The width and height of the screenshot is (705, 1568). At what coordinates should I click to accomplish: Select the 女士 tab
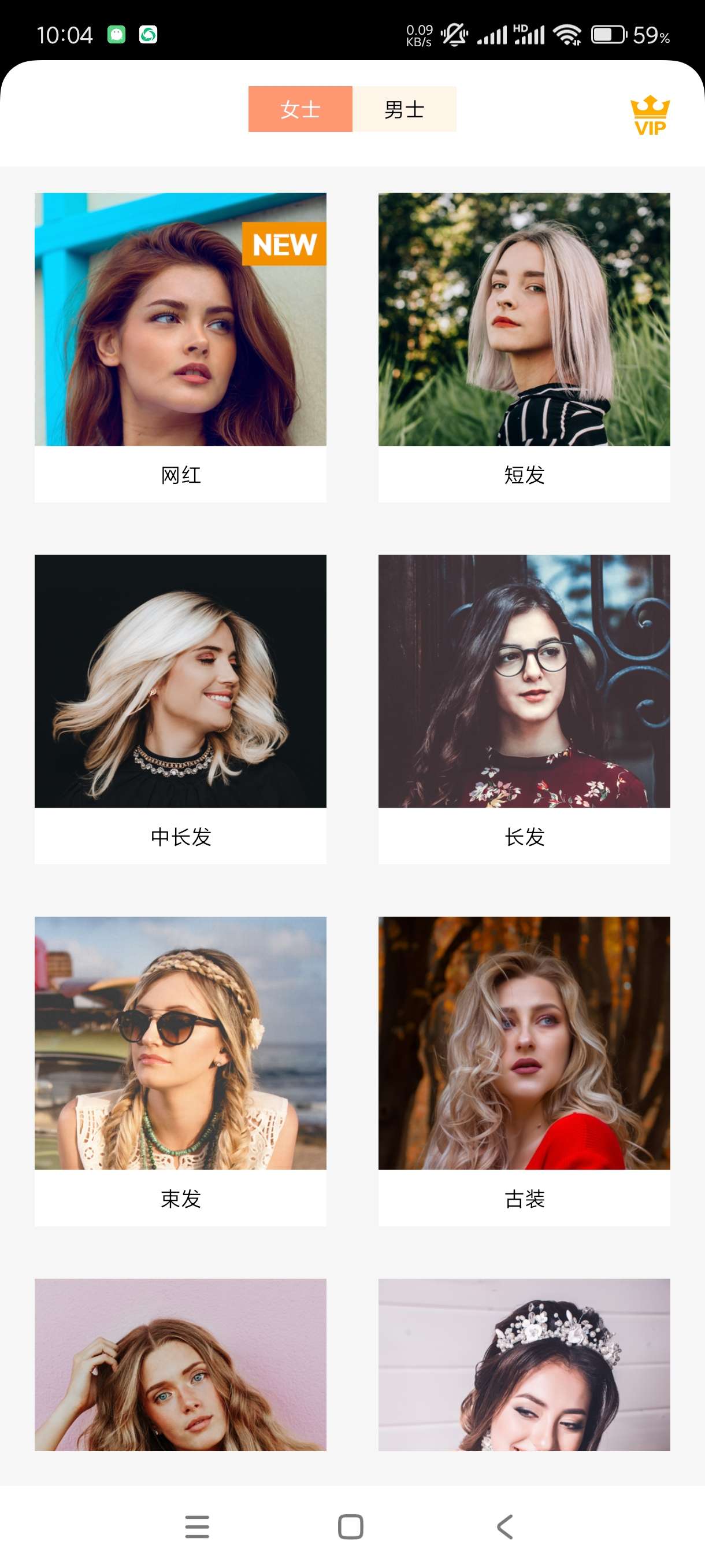(x=300, y=110)
